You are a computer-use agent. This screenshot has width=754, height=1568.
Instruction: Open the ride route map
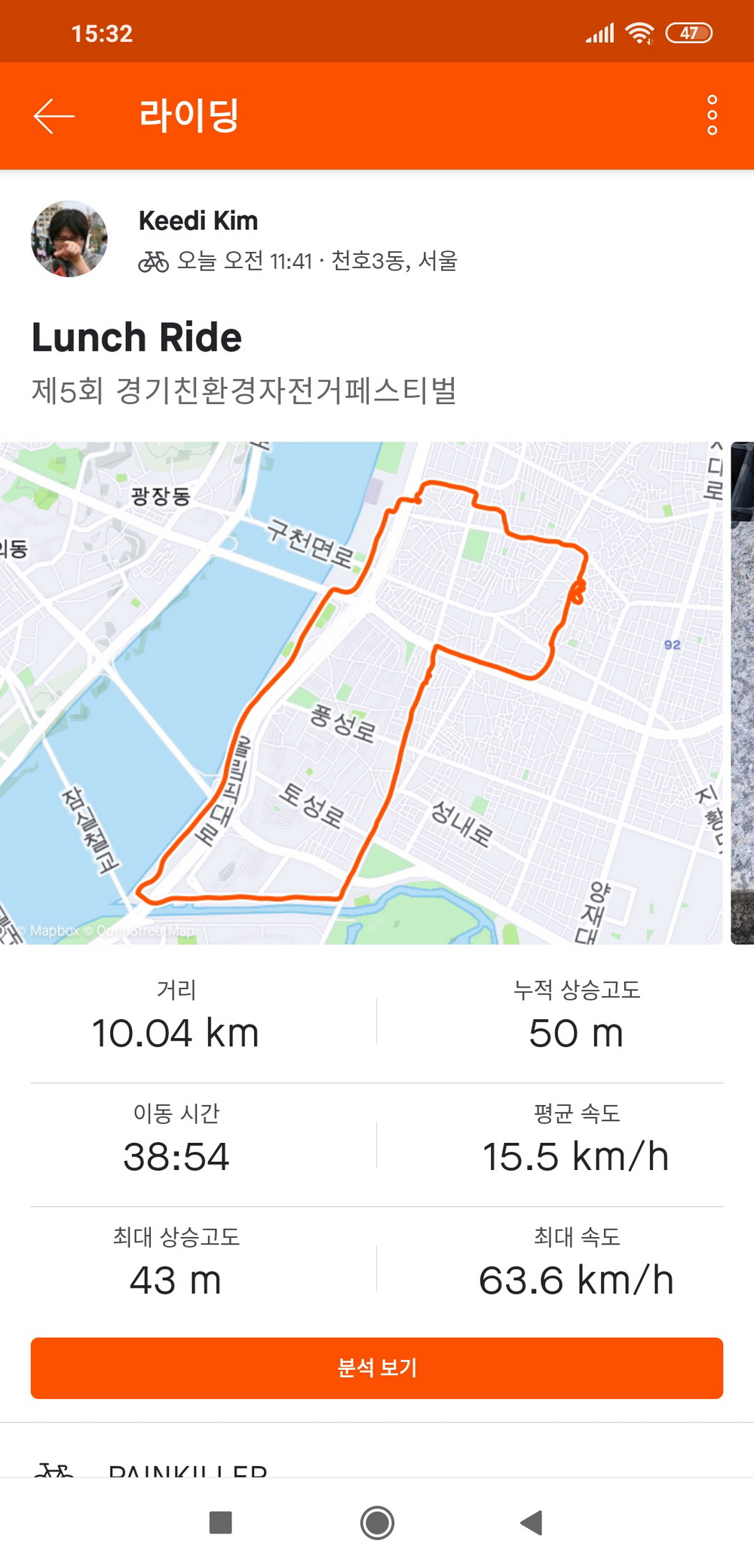tap(362, 692)
